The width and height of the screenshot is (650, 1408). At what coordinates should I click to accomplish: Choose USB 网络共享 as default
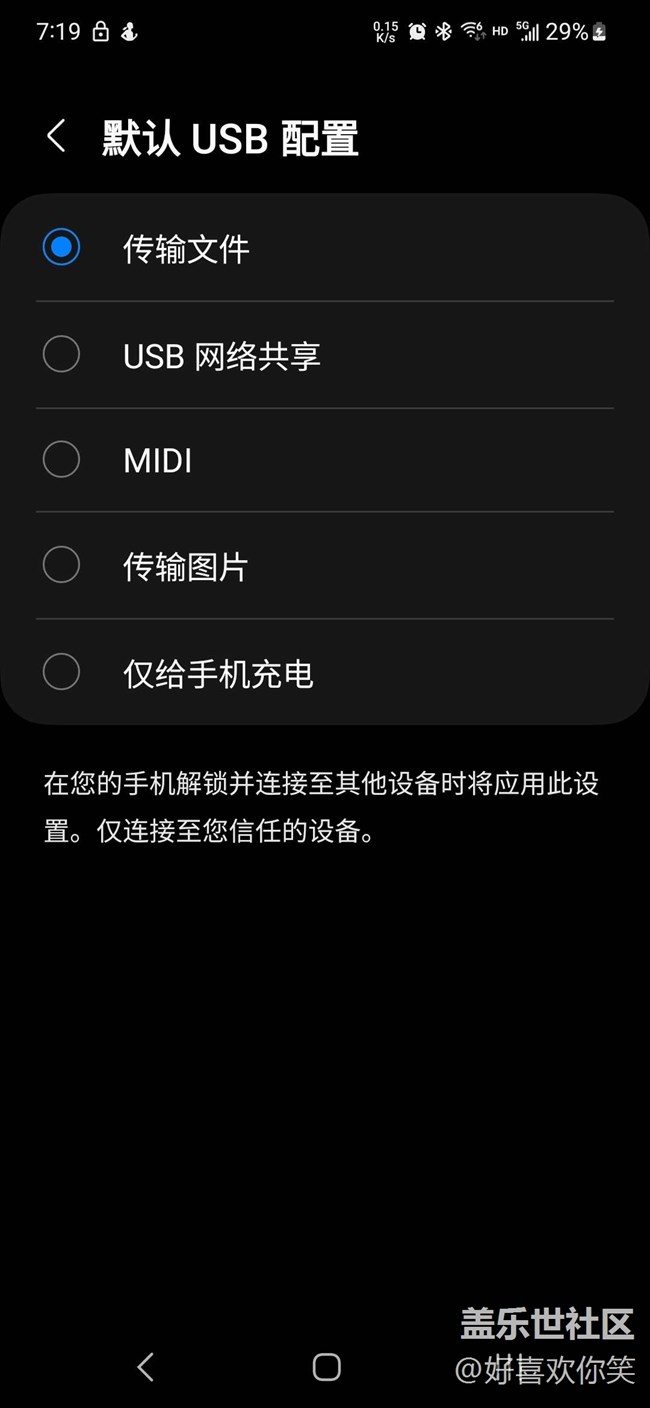[325, 355]
